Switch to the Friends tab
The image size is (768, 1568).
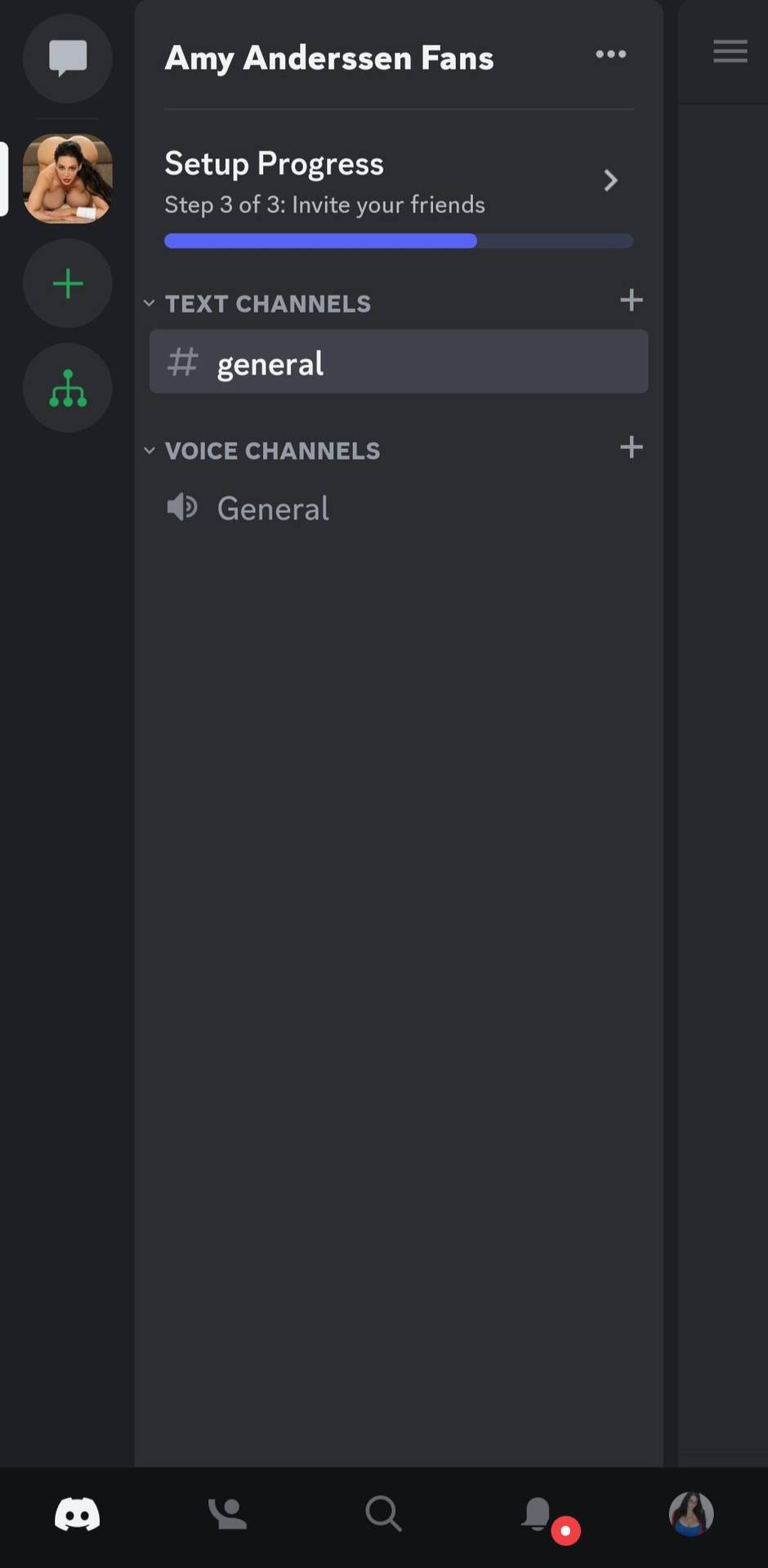(227, 1514)
